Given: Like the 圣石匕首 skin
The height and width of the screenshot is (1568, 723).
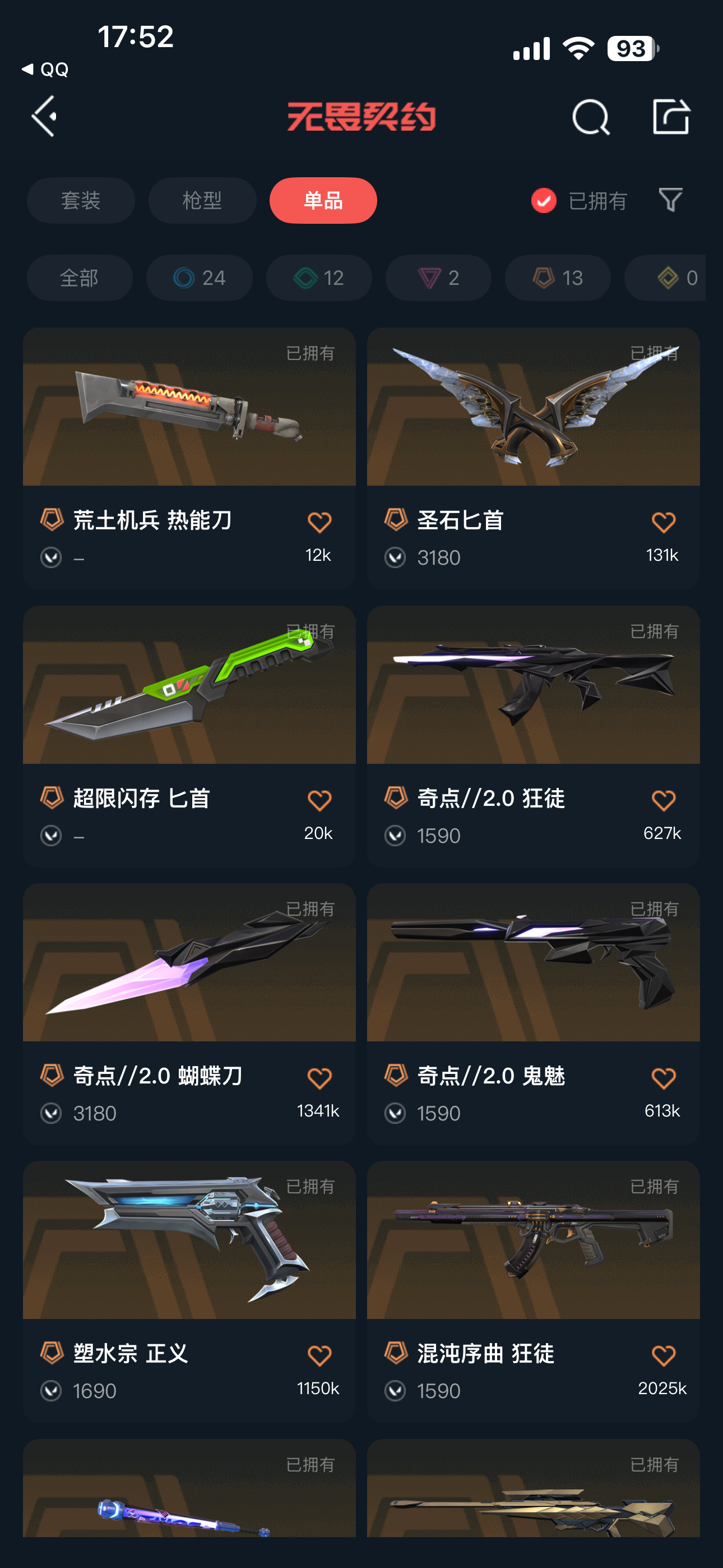Looking at the screenshot, I should point(662,522).
